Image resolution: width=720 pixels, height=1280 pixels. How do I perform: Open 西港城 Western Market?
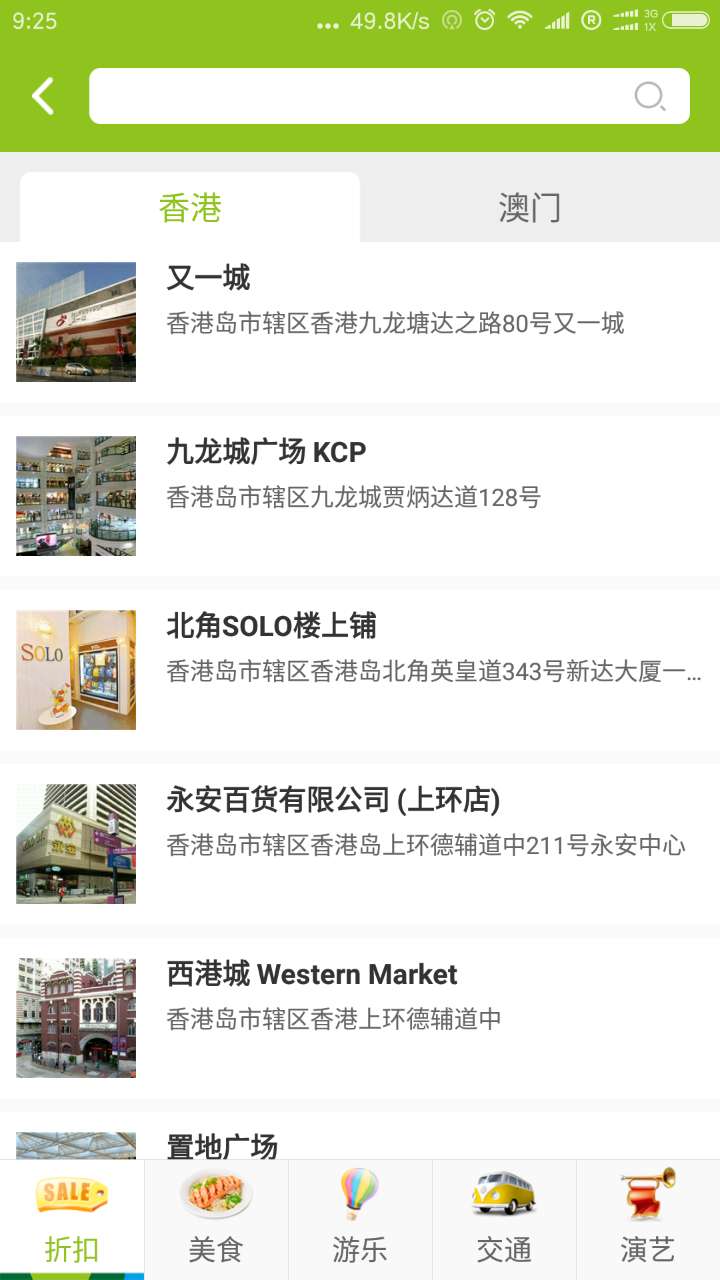360,1017
